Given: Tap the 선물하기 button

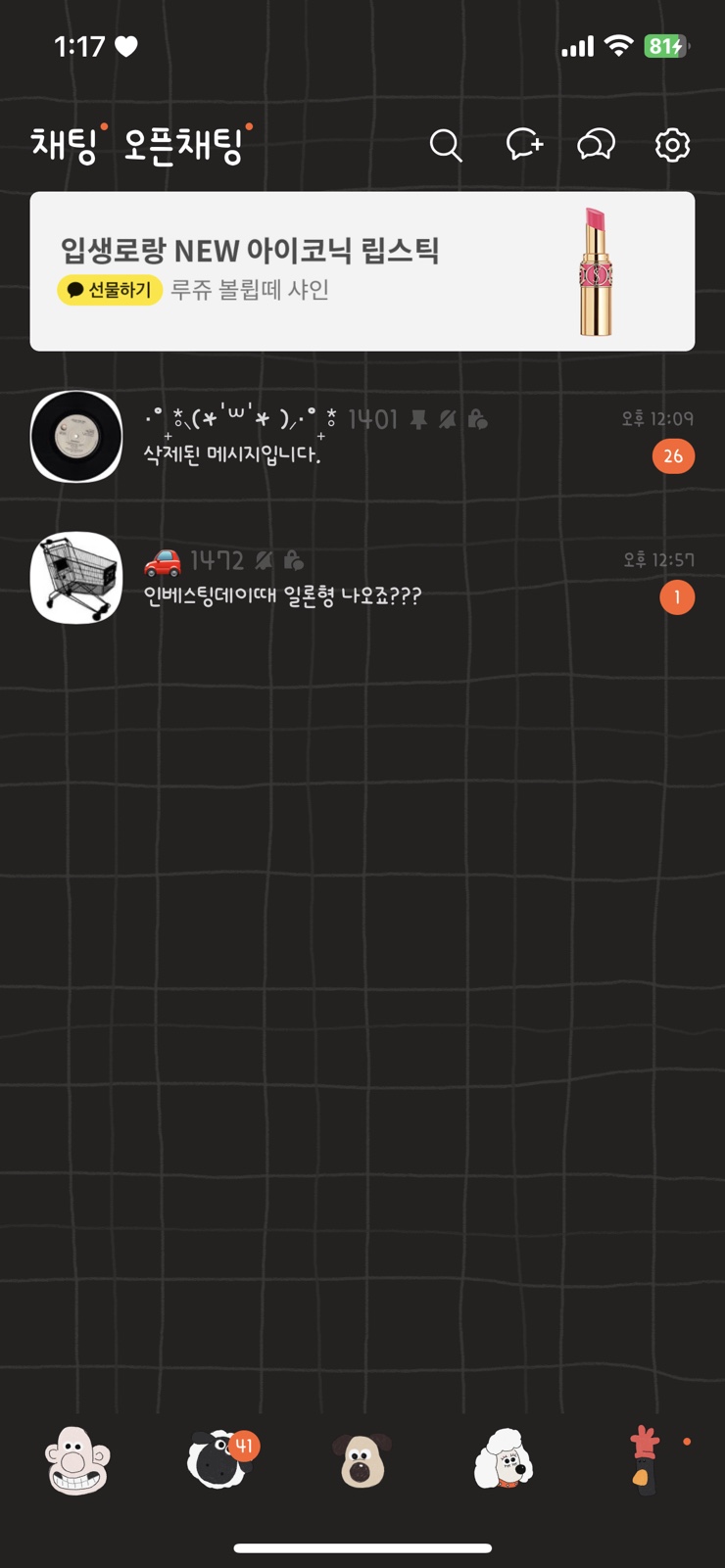Looking at the screenshot, I should (110, 290).
